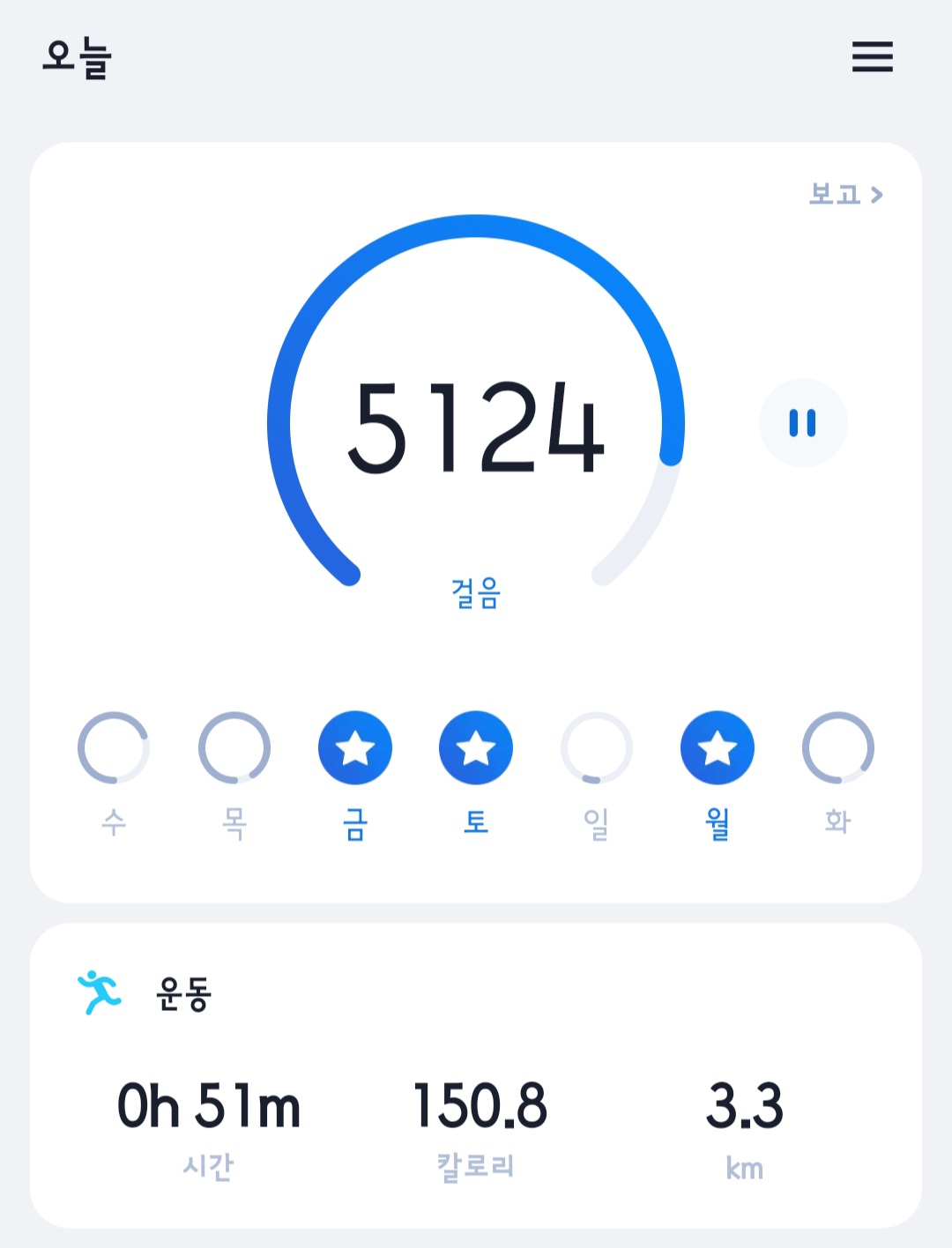Select 수 day circle
Screen dimensions: 952x1248
(x=114, y=748)
